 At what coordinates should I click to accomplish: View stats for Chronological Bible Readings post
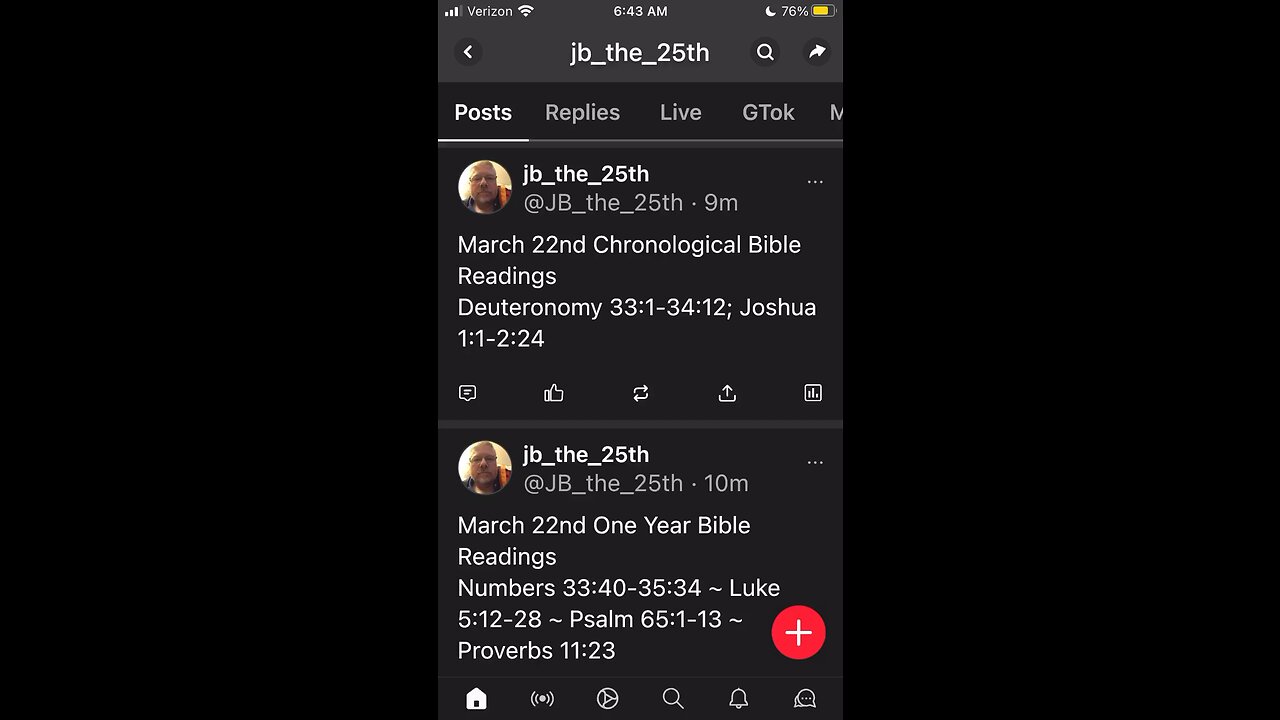pyautogui.click(x=813, y=393)
